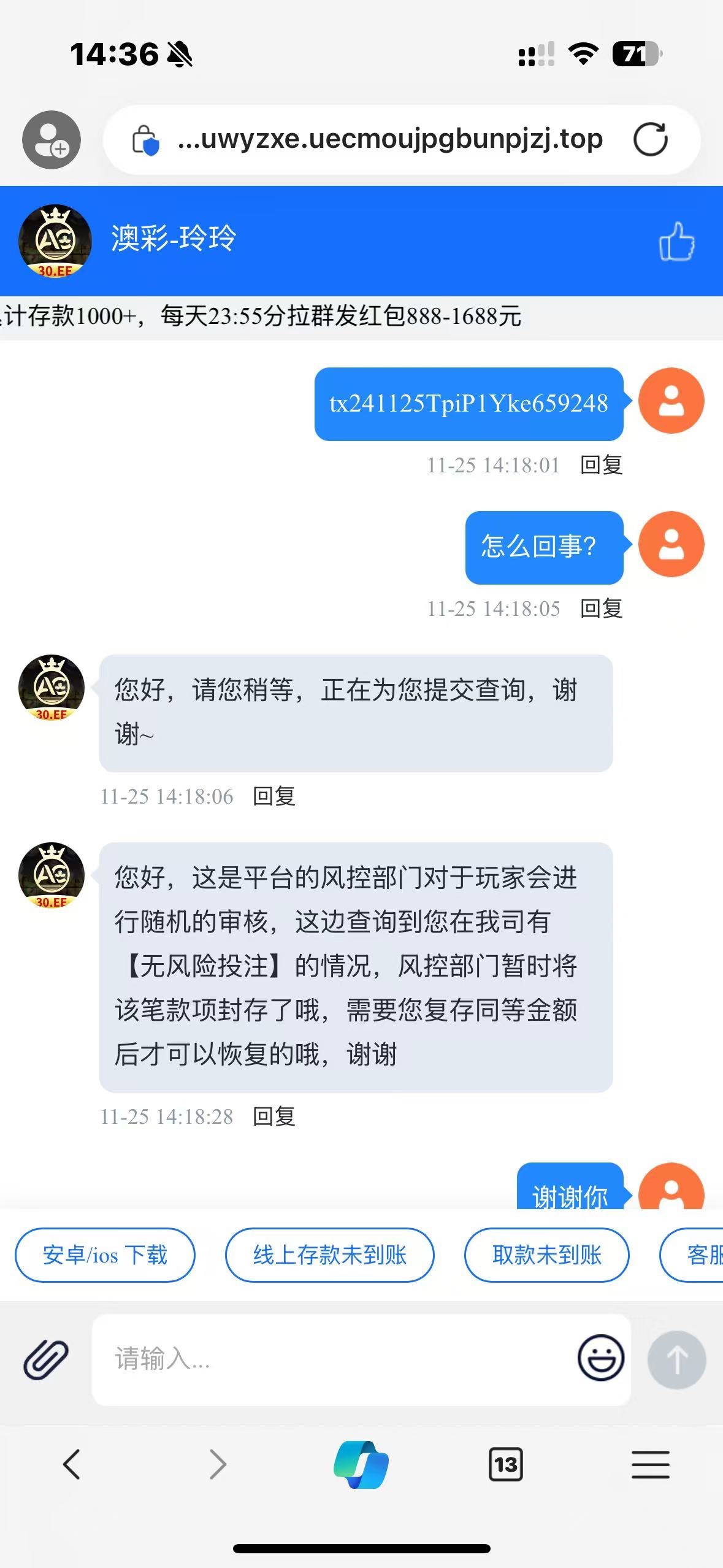Open the Copilot button in the browser bar
723x1568 pixels.
point(361,1464)
